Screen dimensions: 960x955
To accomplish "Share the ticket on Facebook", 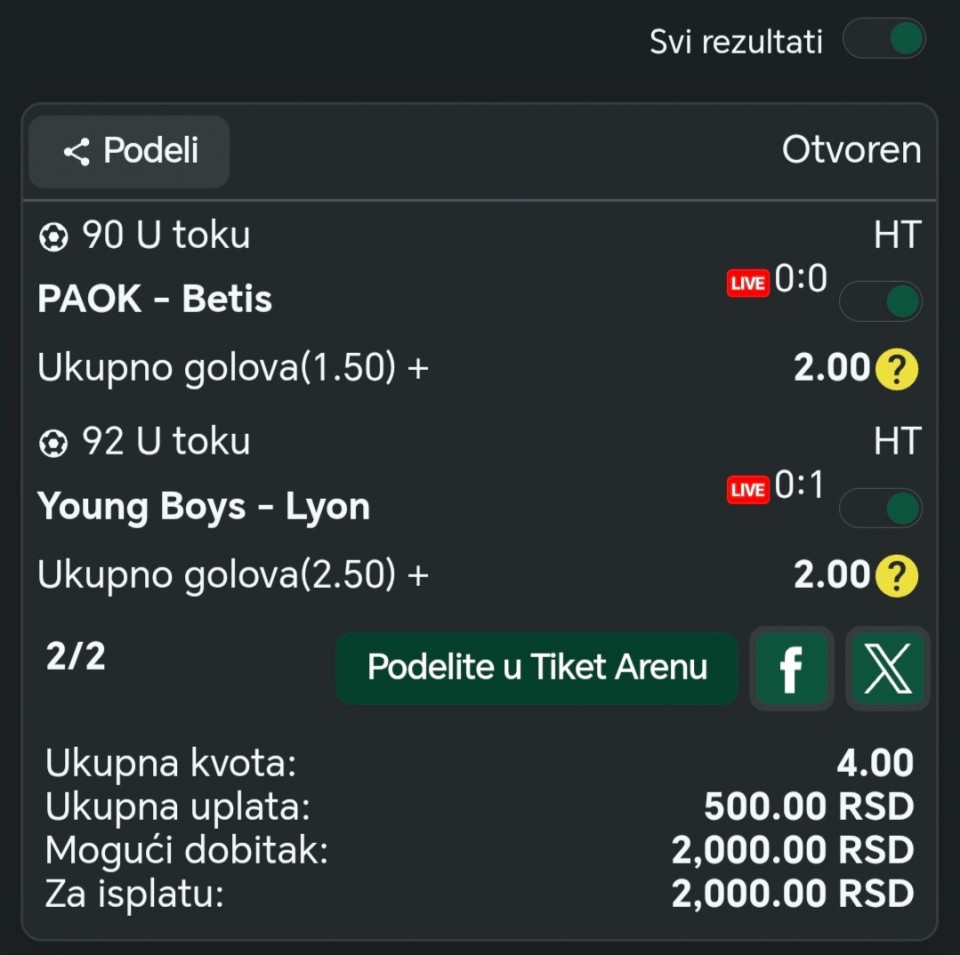I will point(791,669).
